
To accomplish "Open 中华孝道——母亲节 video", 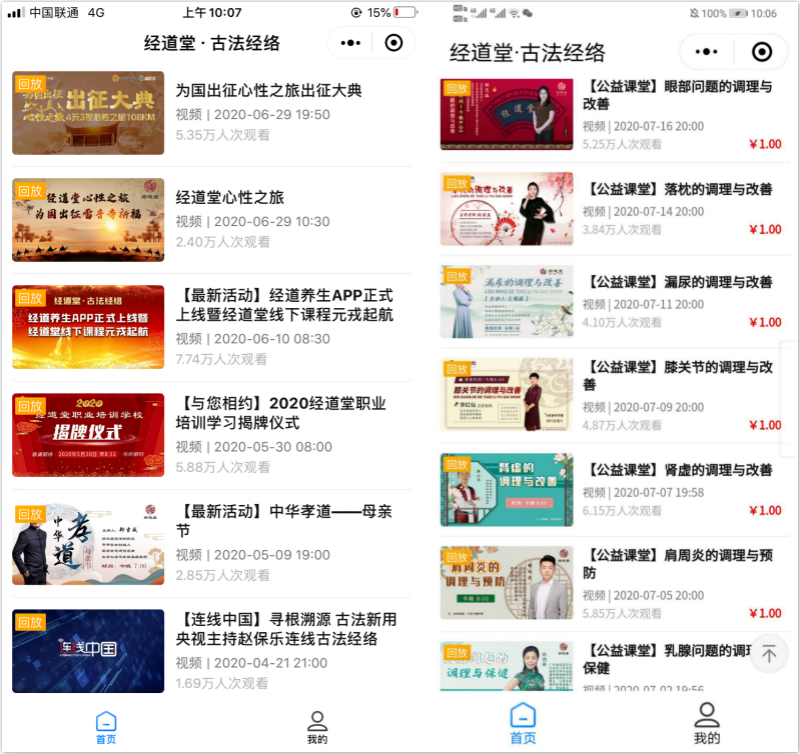I will (285, 521).
